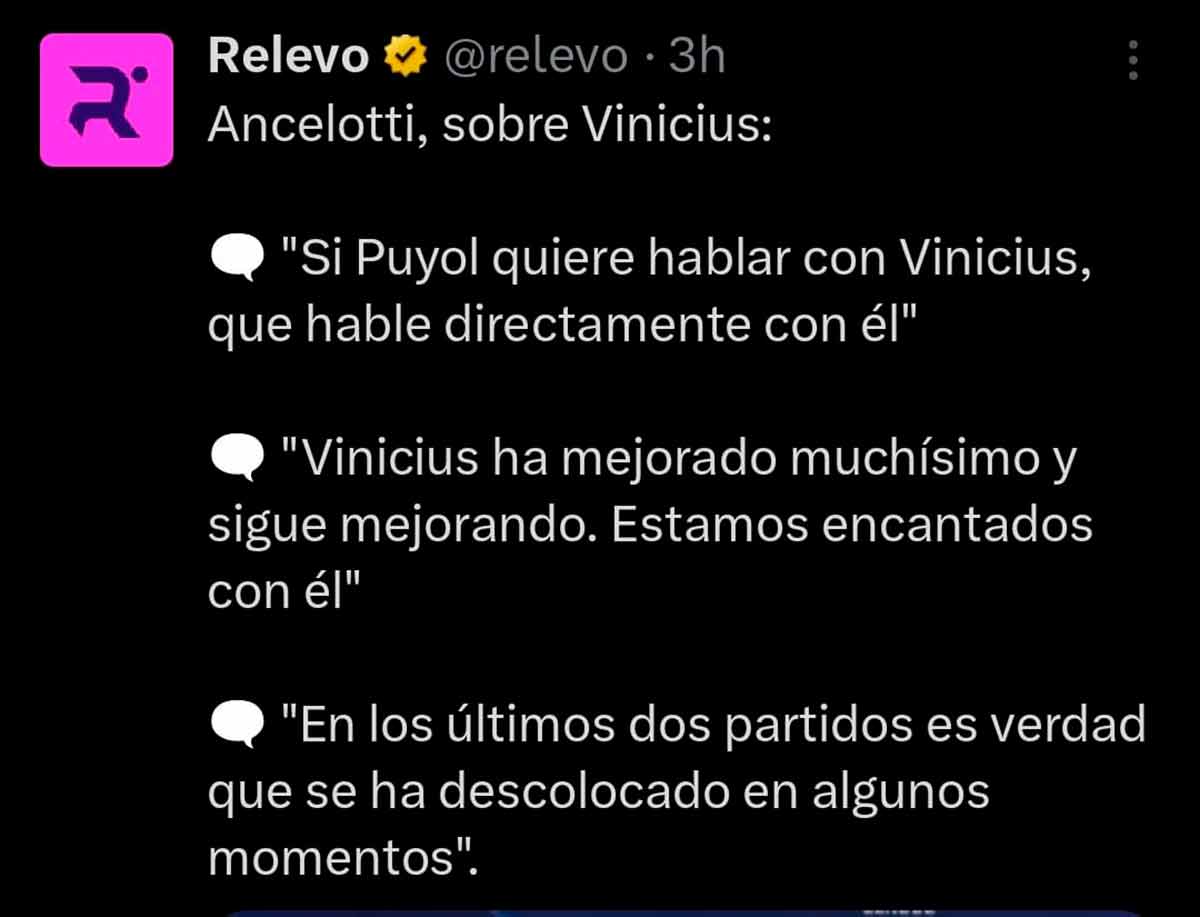Open the Relevo account name link
The width and height of the screenshot is (1200, 917).
point(288,57)
